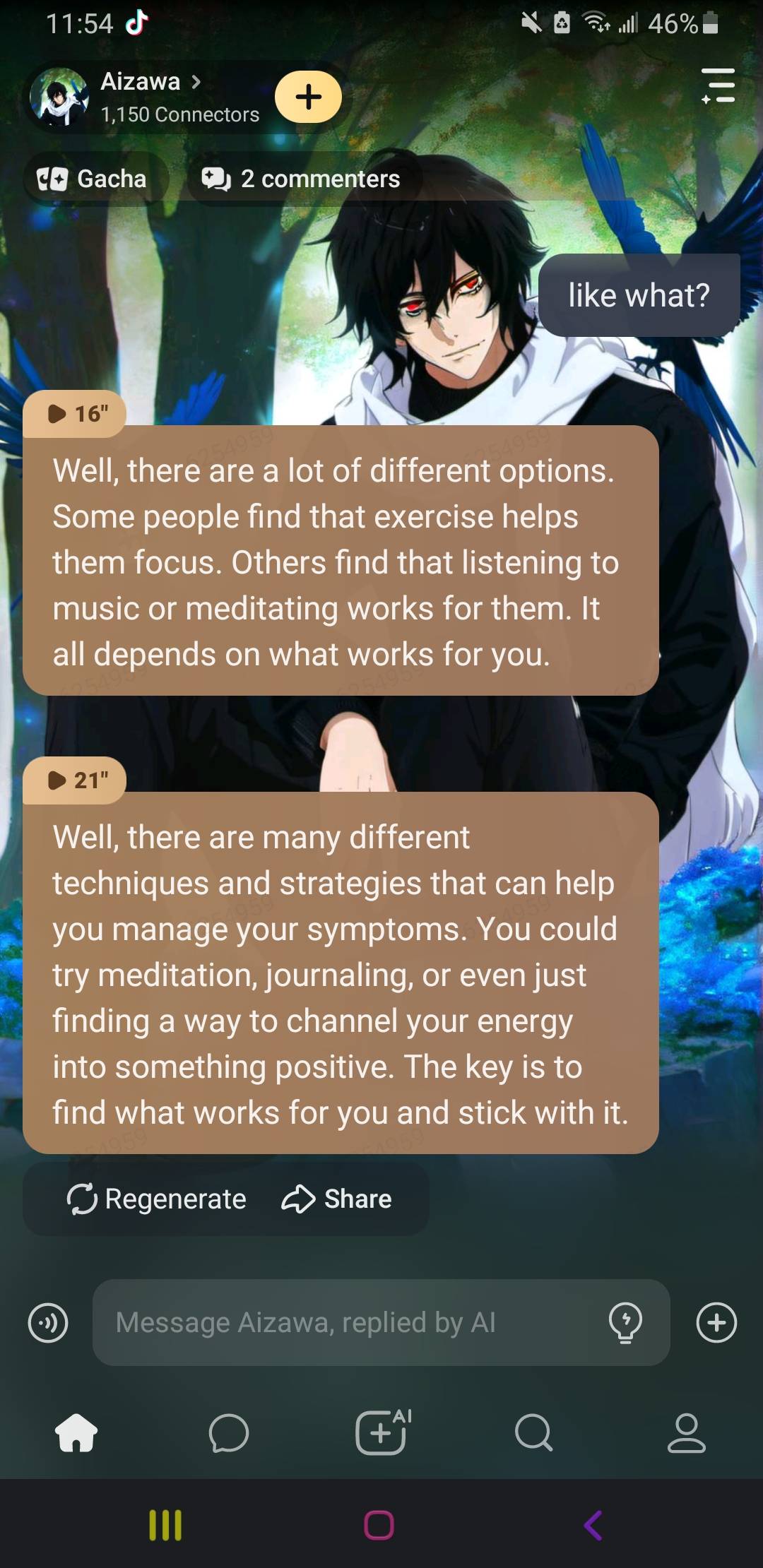Play the 16" voice message
This screenshot has width=763, height=1568.
coord(76,414)
